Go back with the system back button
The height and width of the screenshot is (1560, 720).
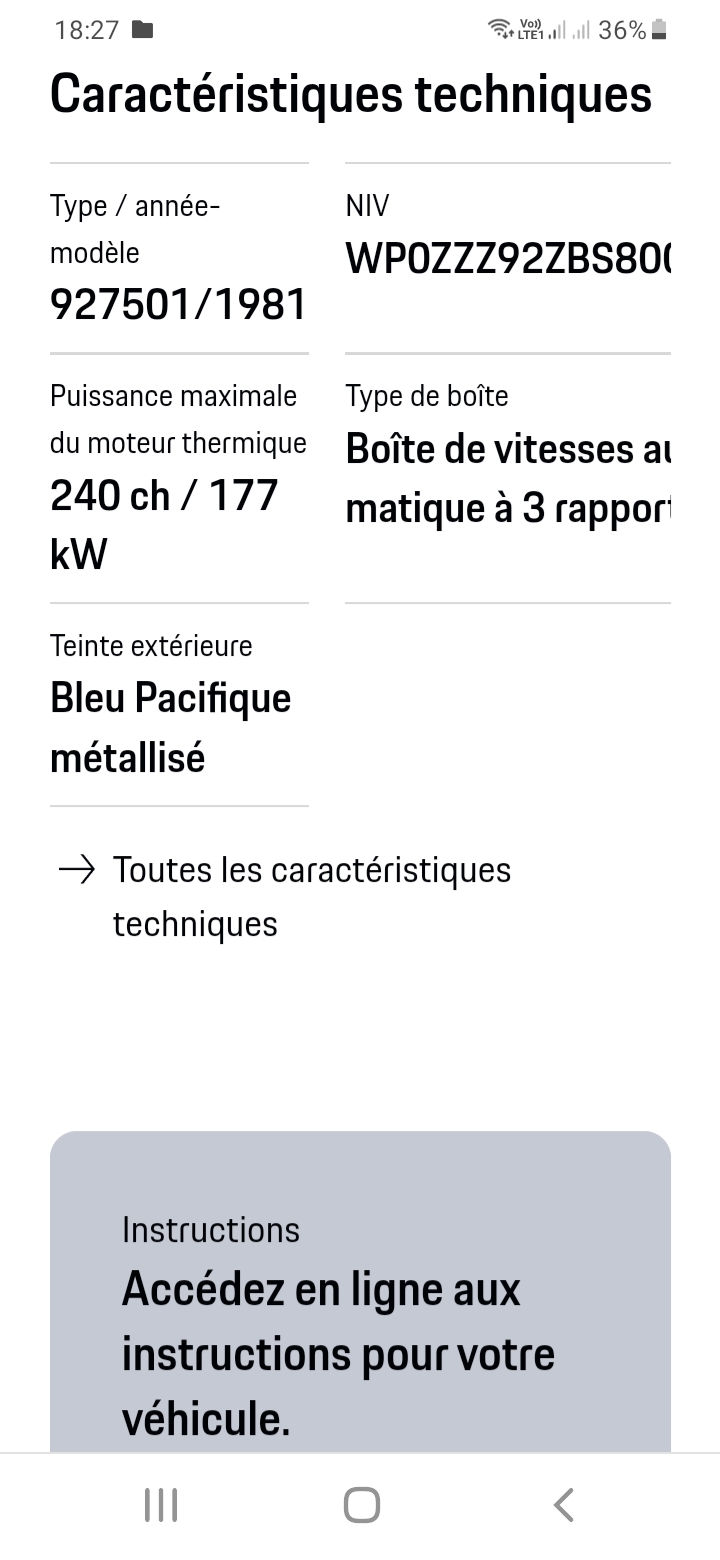(563, 1505)
